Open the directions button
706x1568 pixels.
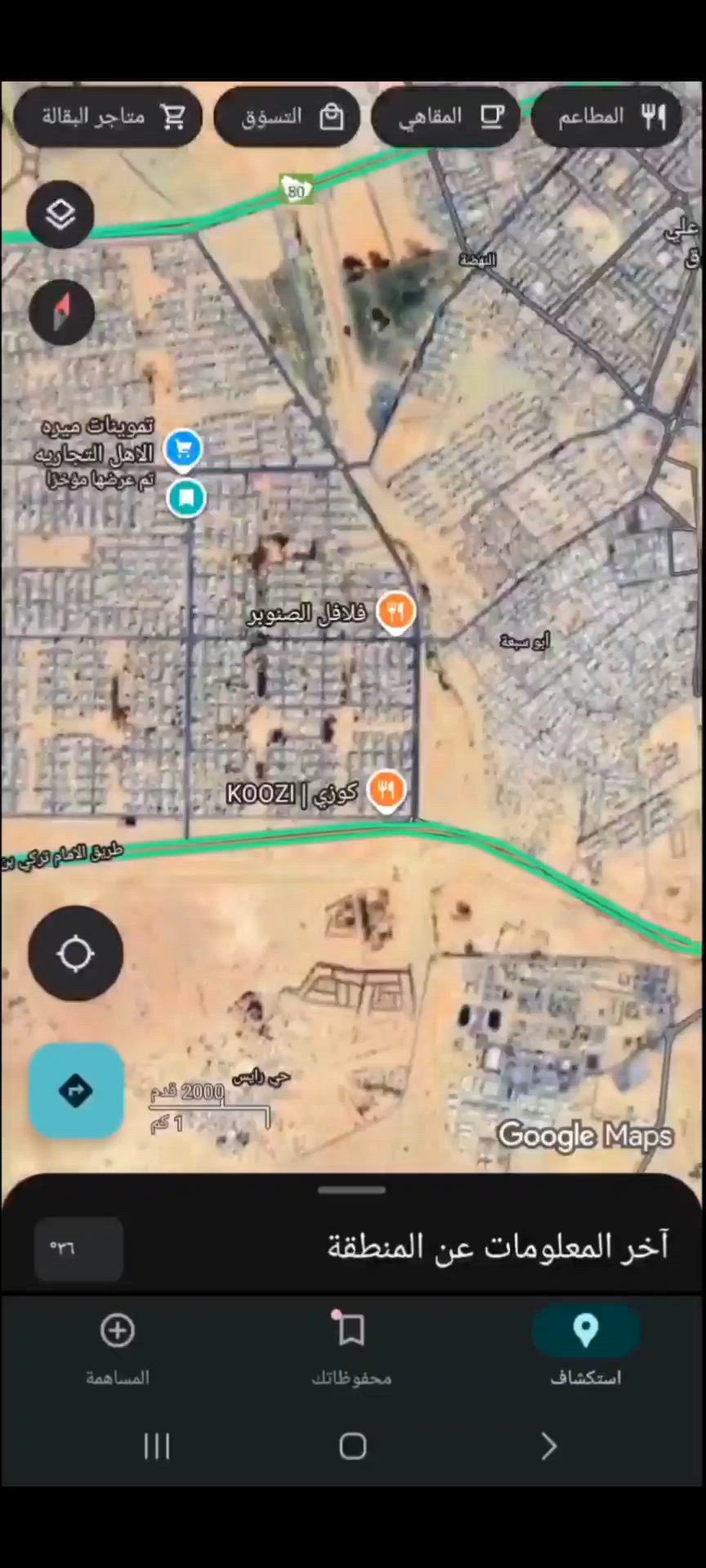pyautogui.click(x=76, y=1090)
